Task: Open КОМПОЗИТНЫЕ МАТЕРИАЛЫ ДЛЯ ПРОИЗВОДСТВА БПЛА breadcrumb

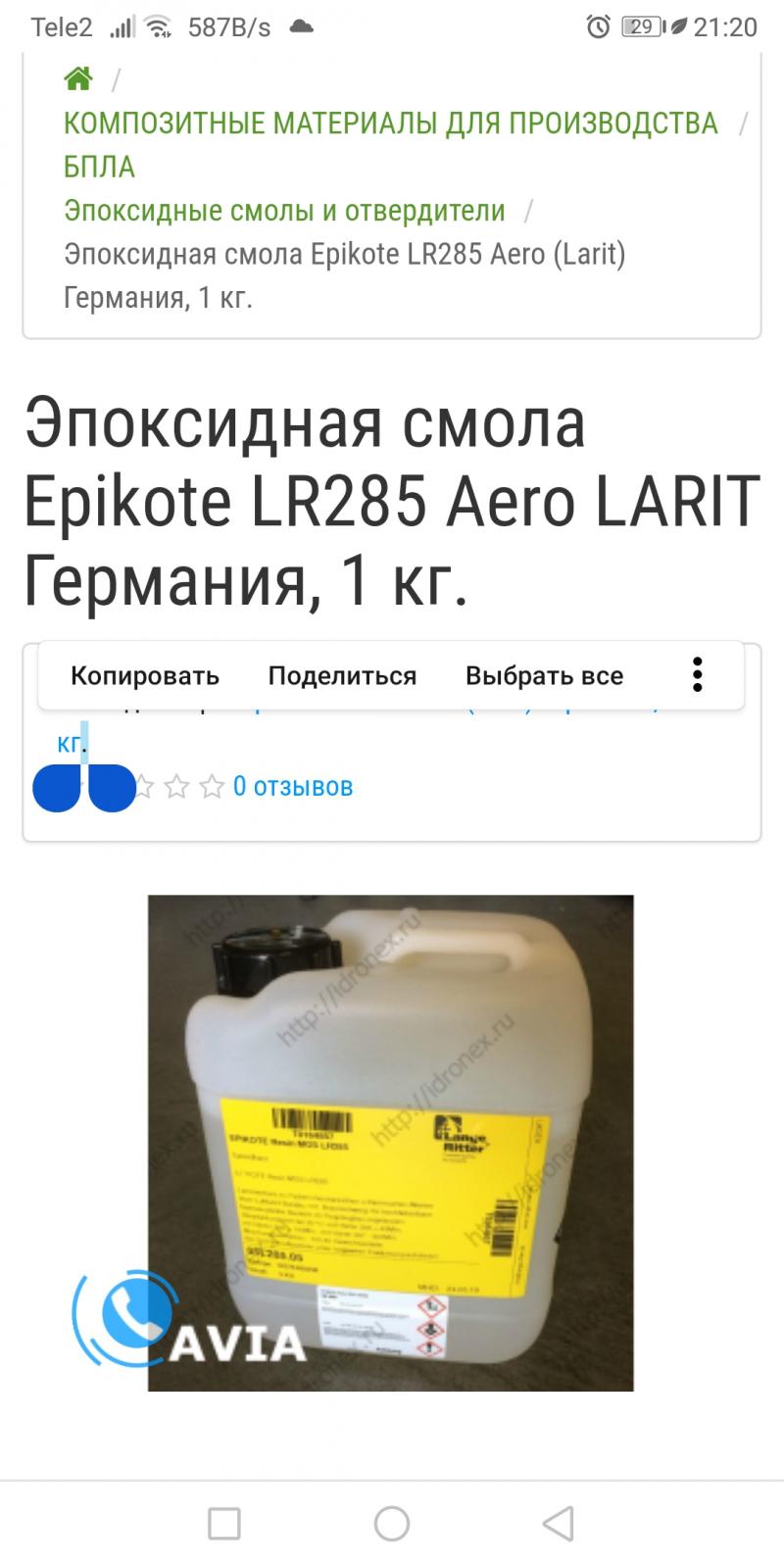Action: click(391, 145)
